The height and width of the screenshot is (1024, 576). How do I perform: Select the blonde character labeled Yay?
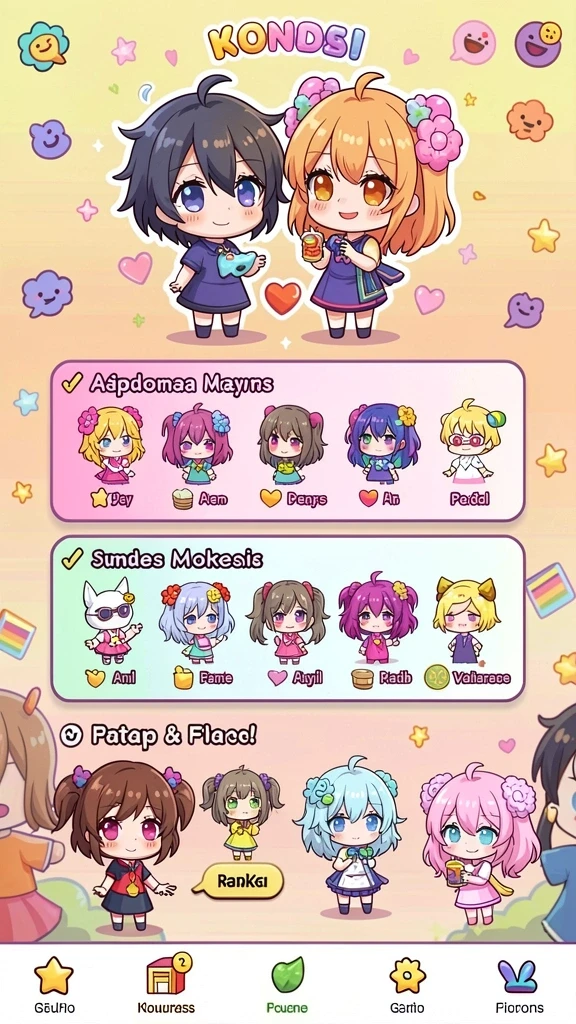point(111,456)
